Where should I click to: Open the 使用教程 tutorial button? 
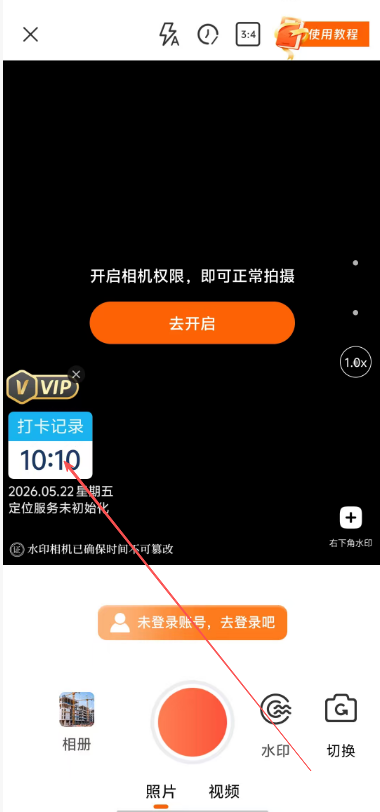click(x=323, y=34)
